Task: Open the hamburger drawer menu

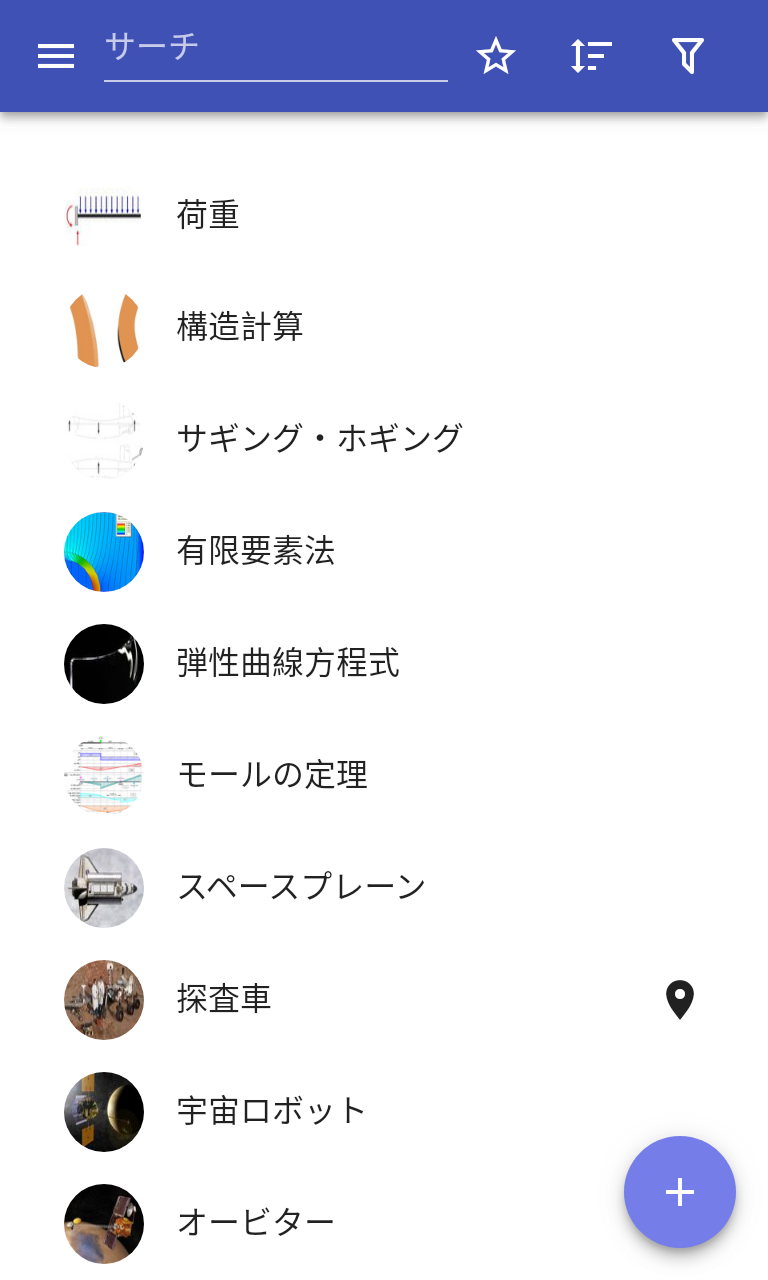Action: [x=56, y=57]
